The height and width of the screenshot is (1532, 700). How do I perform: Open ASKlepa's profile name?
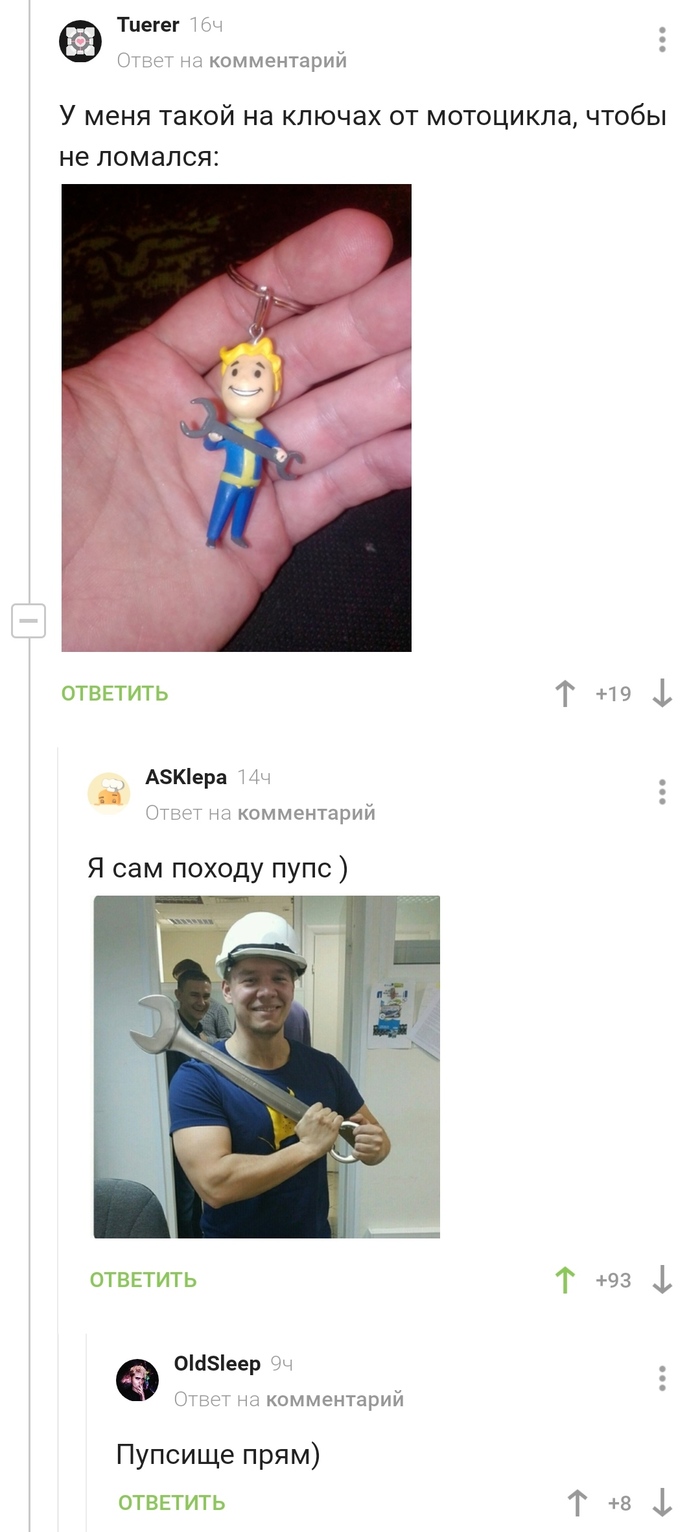tap(186, 777)
